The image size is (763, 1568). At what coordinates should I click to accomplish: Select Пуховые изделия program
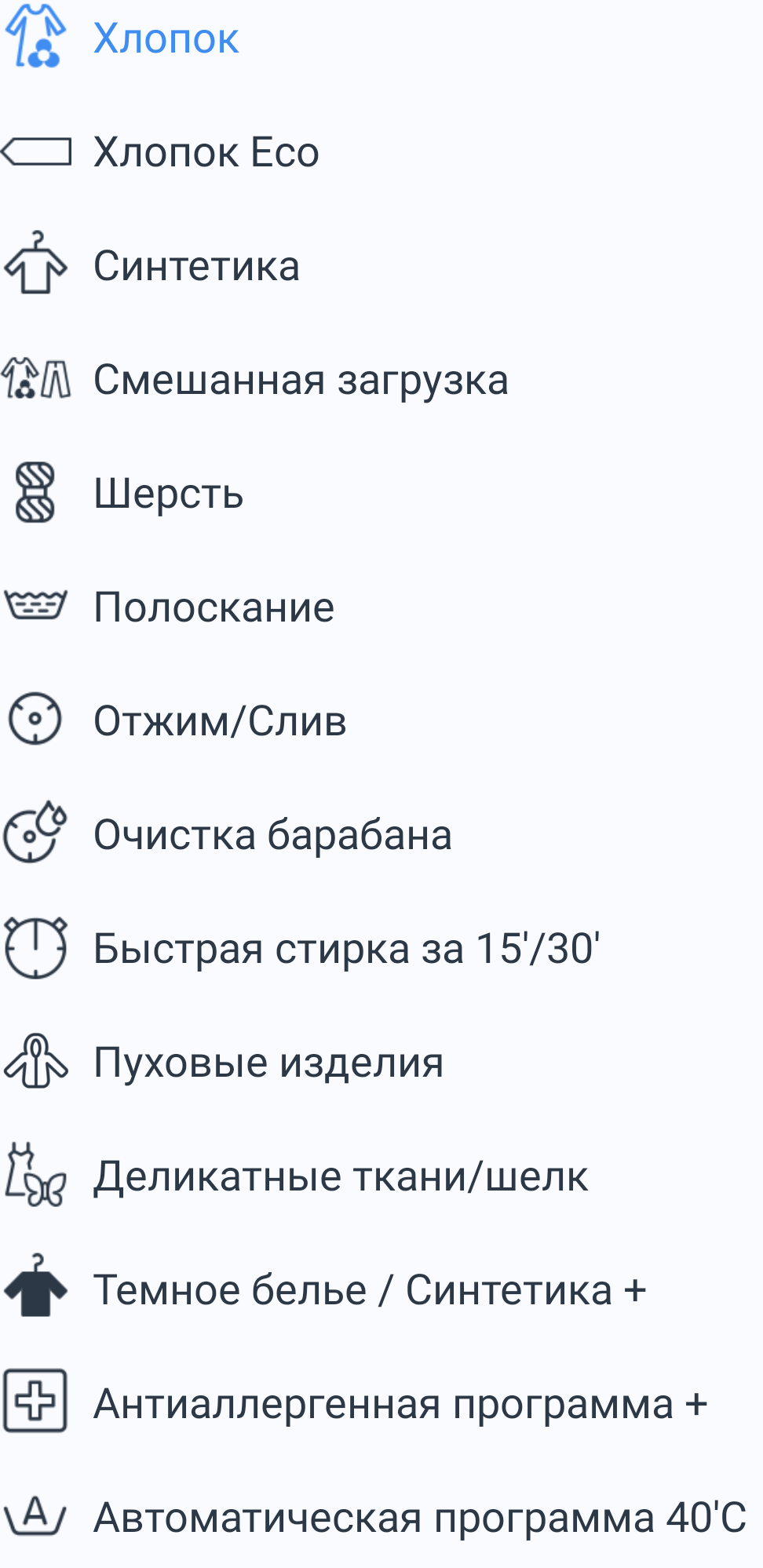268,1063
